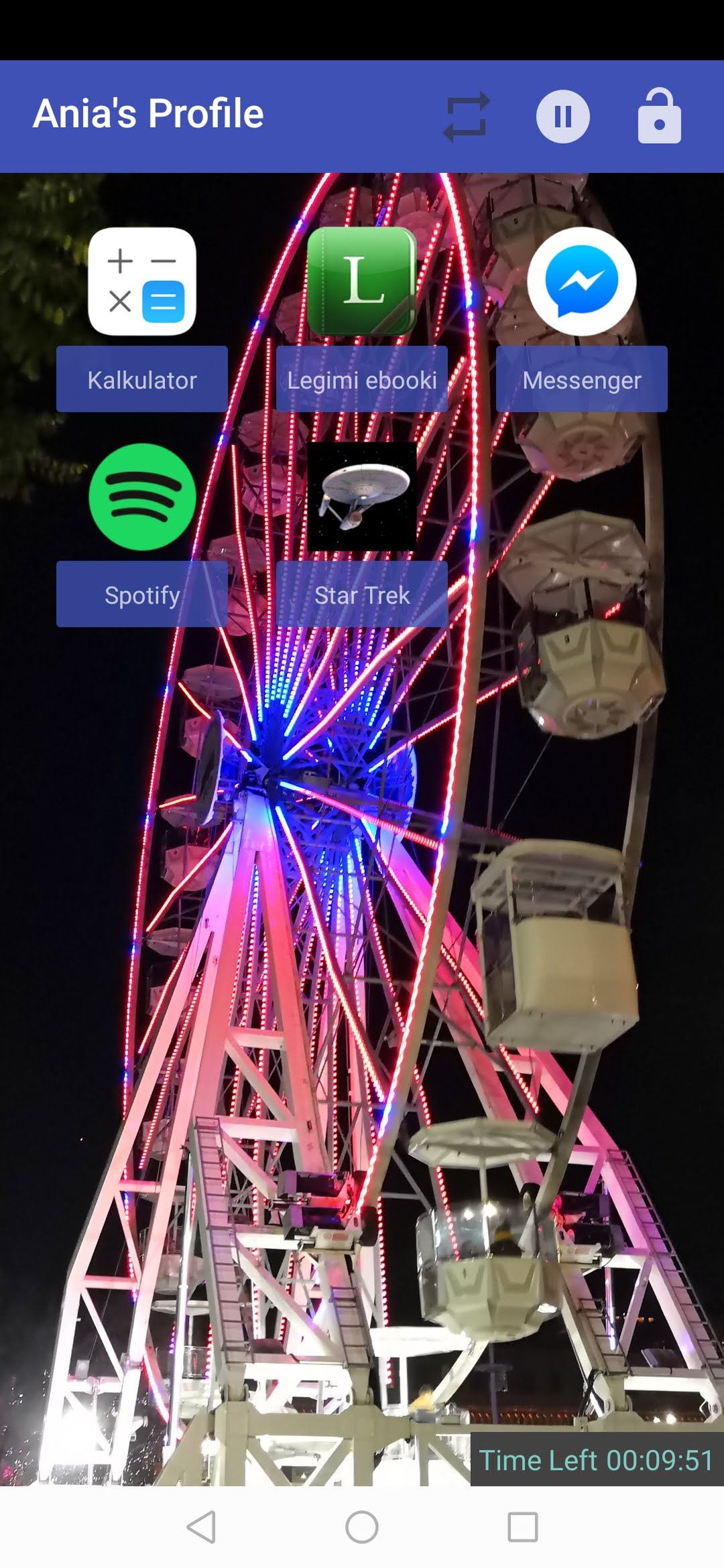Pause the timer with the pause button

pos(563,117)
